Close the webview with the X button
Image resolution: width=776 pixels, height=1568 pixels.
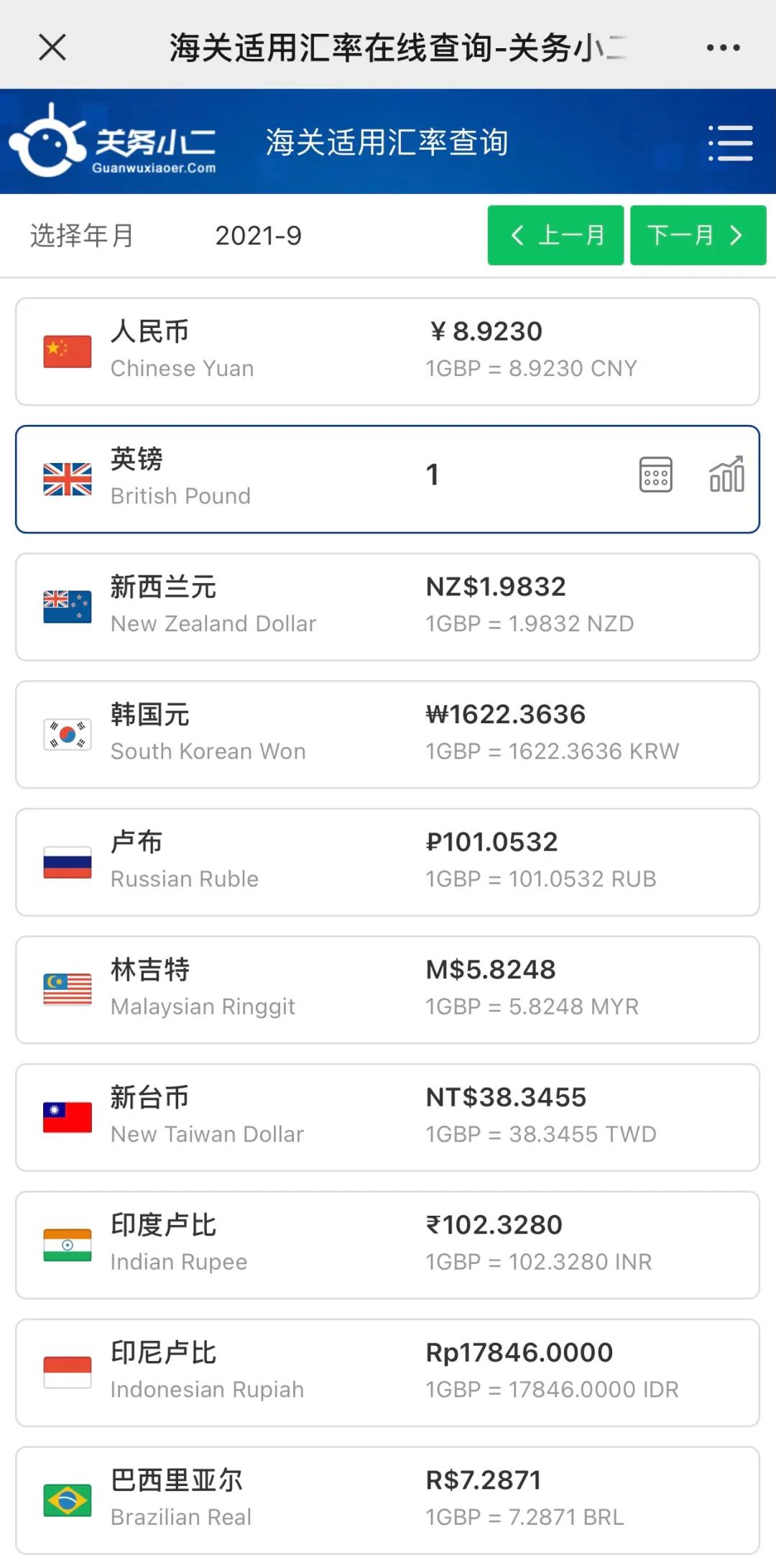52,47
